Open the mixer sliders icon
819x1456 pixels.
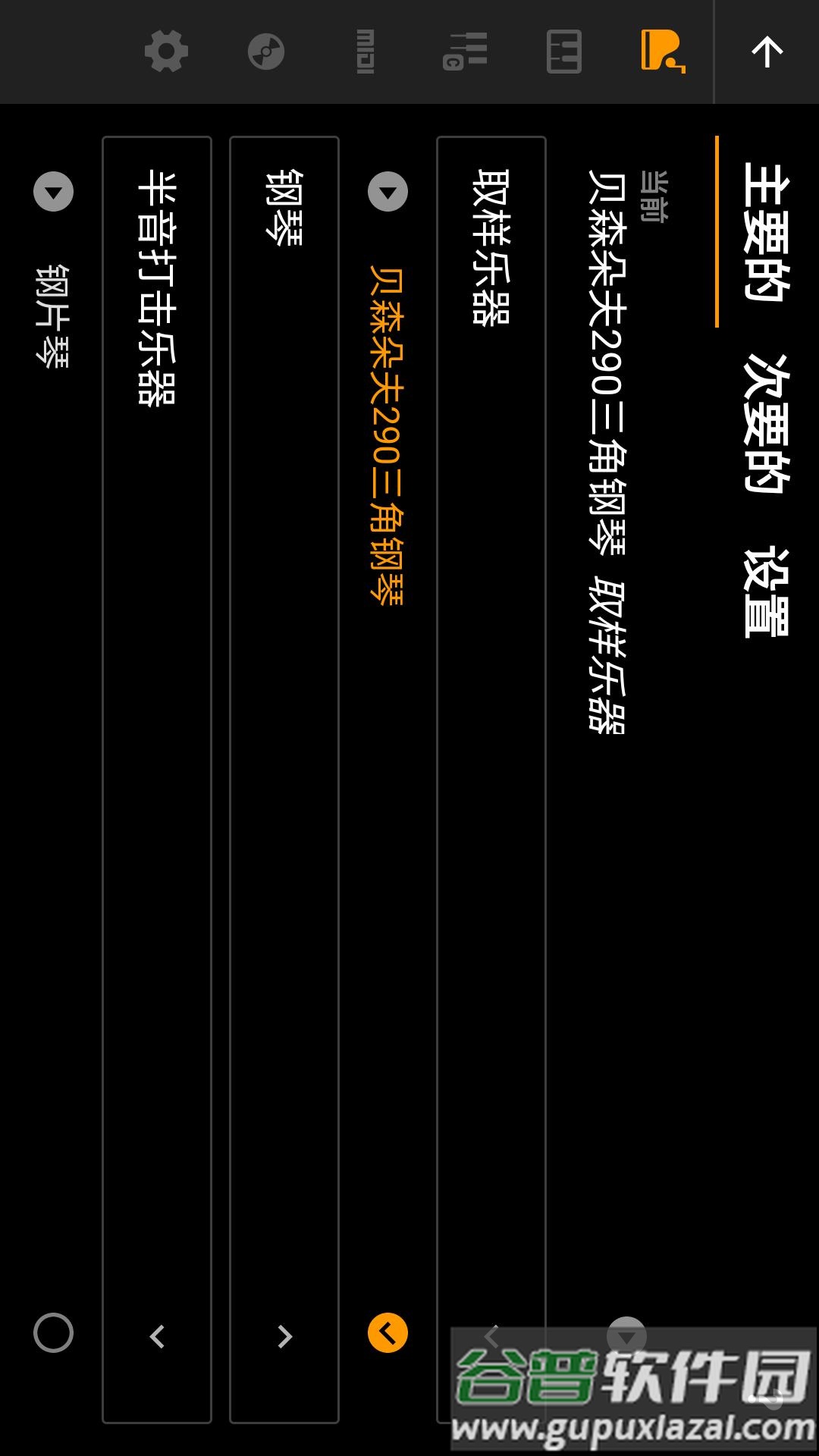click(x=465, y=52)
